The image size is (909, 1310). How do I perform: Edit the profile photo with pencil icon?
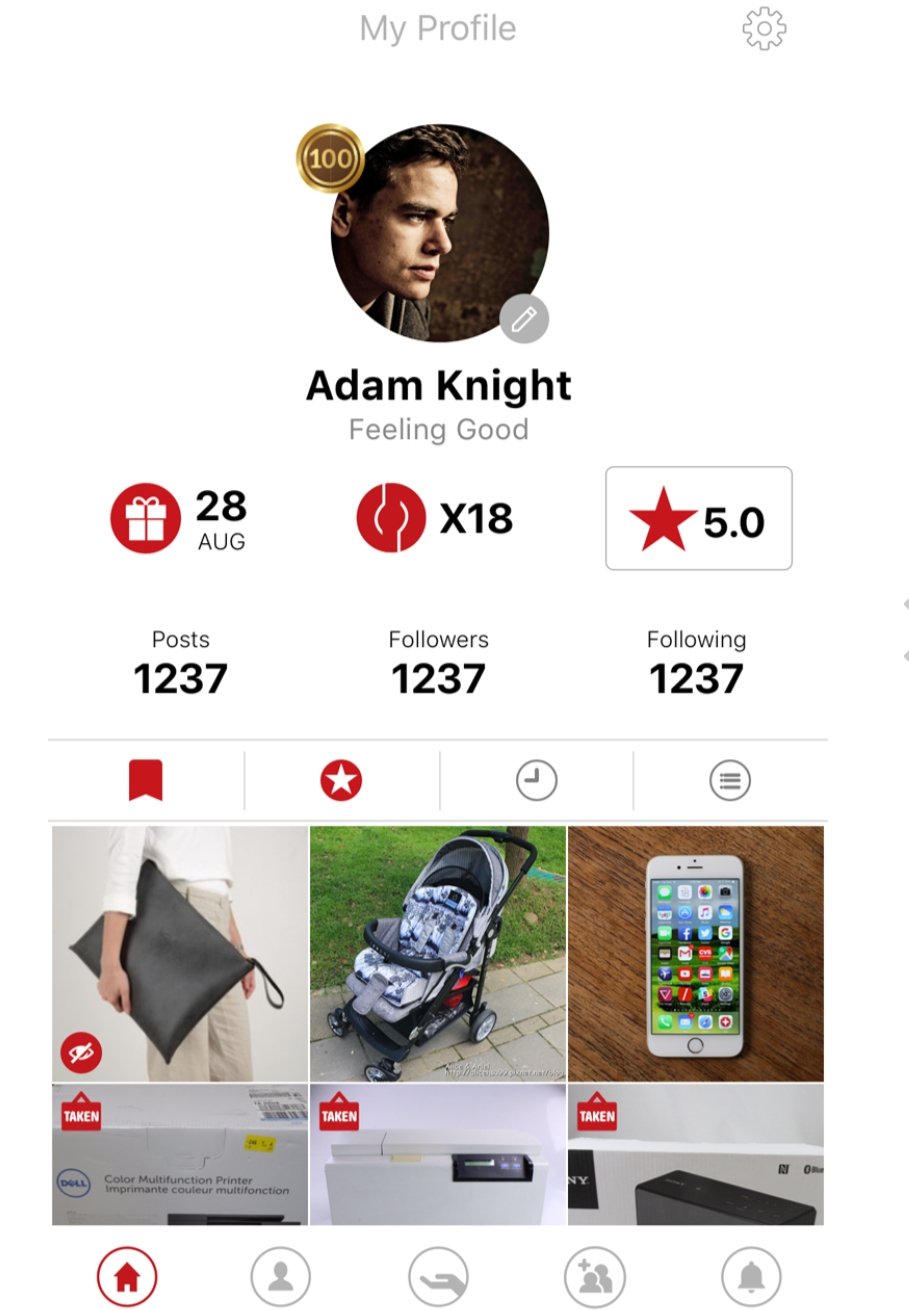click(524, 320)
